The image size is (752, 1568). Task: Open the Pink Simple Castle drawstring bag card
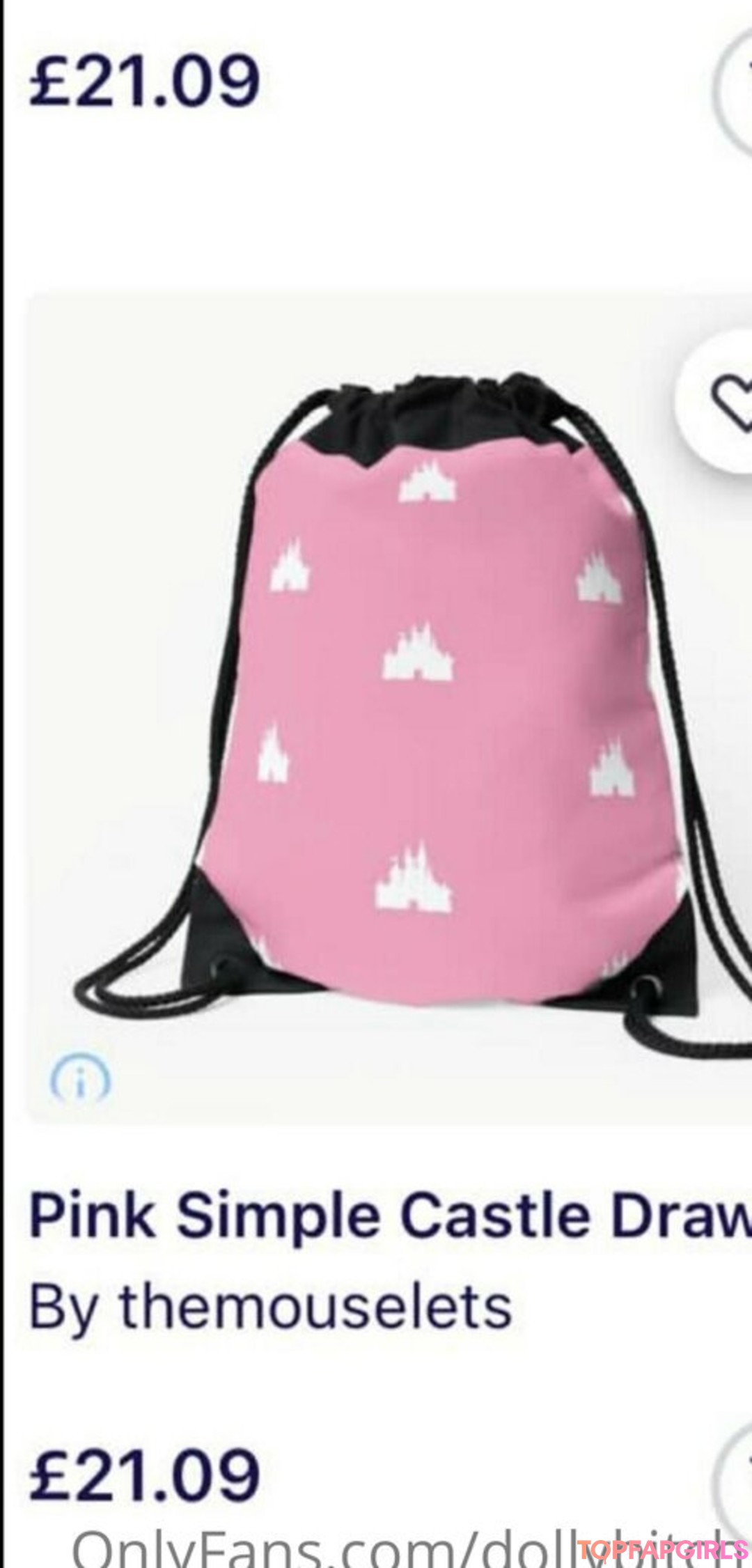pyautogui.click(x=390, y=1217)
